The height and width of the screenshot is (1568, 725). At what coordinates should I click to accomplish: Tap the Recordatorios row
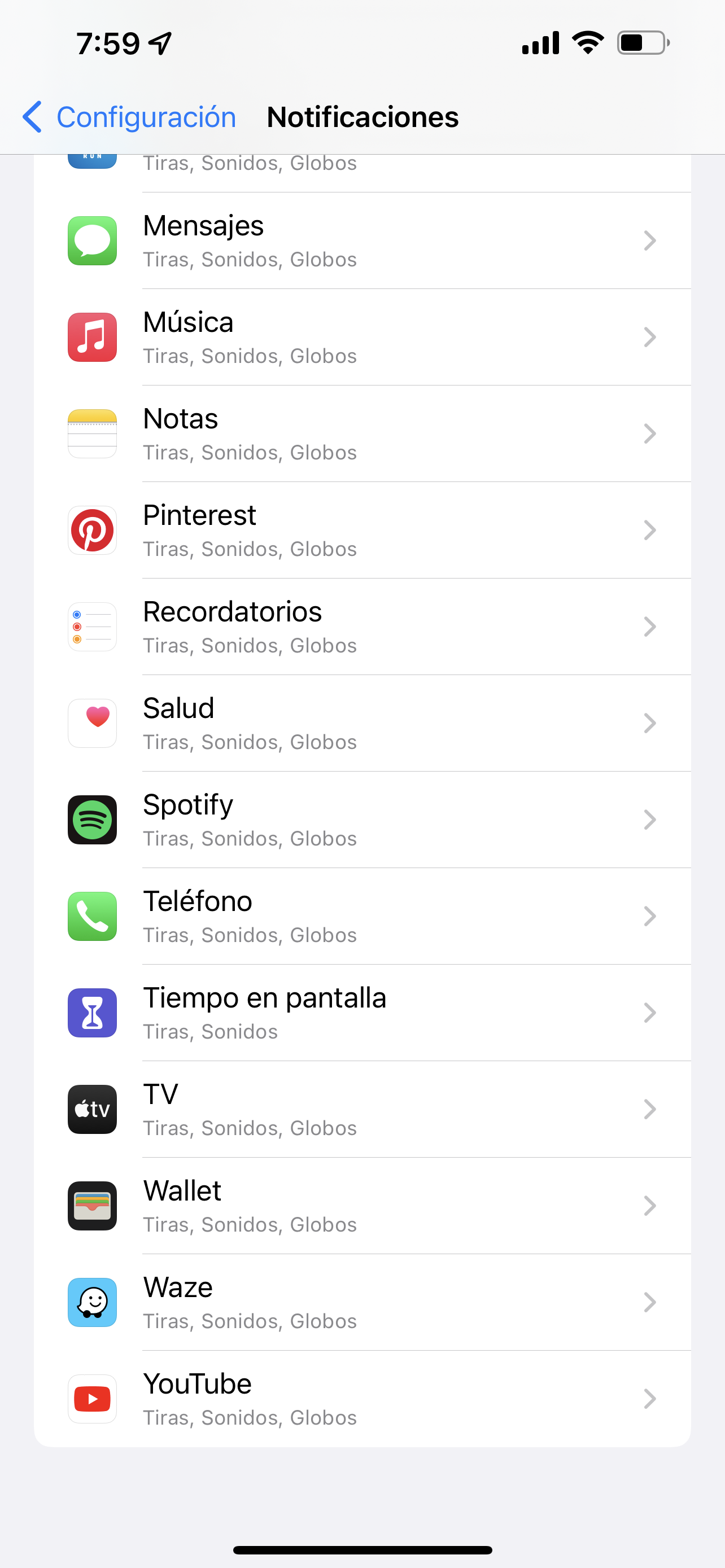point(361,627)
